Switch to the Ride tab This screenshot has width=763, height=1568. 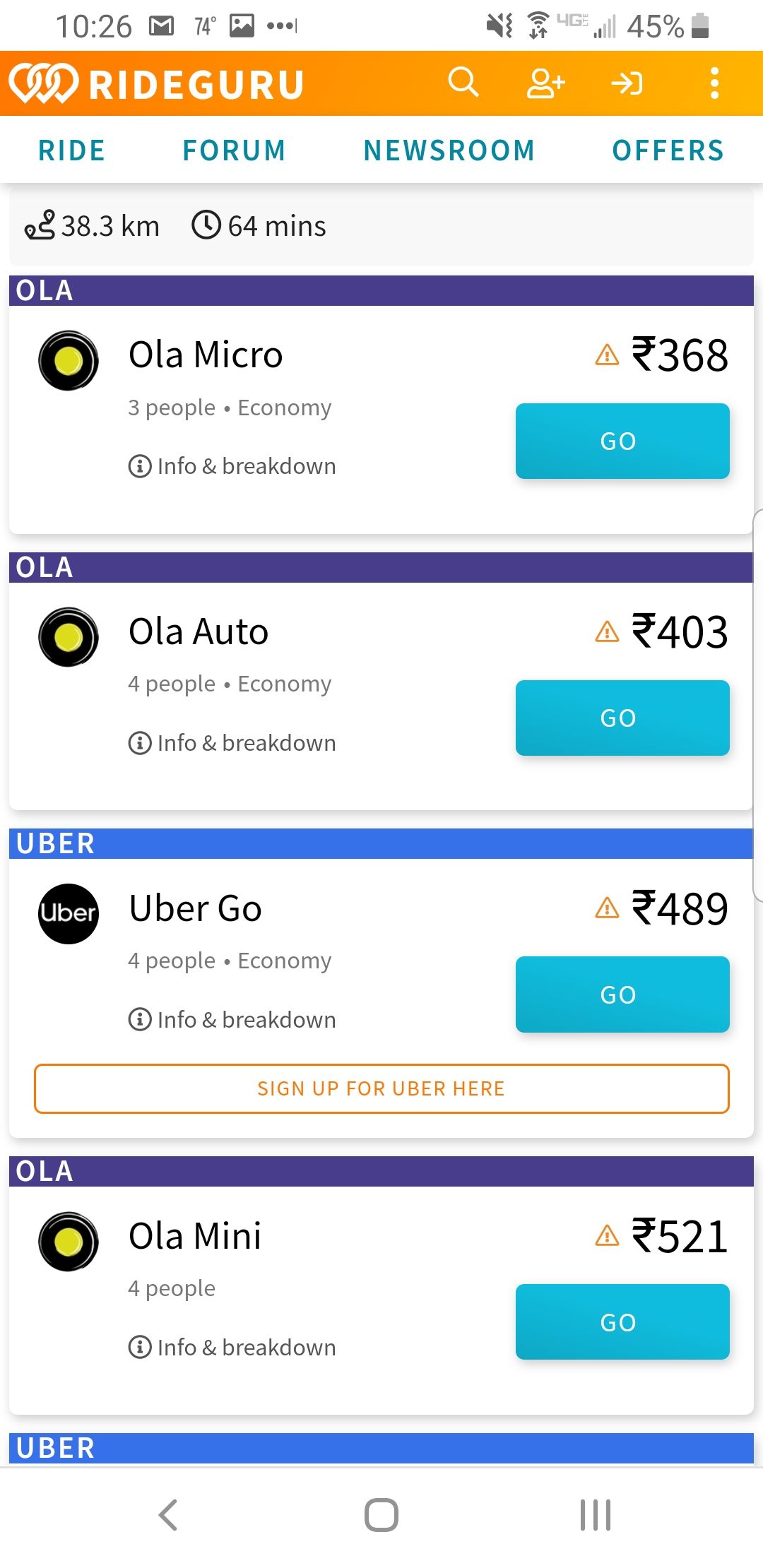point(72,150)
